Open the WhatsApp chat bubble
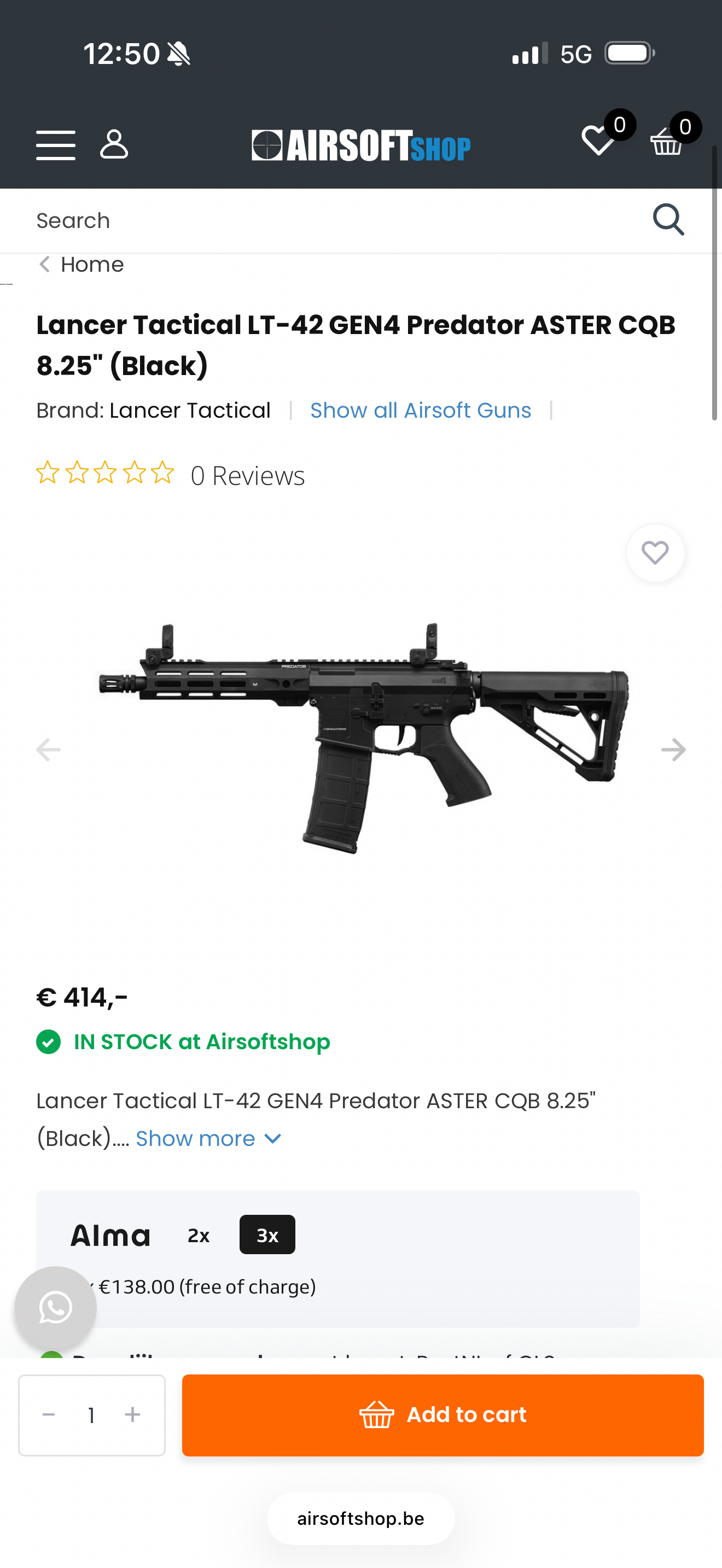Screen dimensions: 722x1568 [55, 1307]
